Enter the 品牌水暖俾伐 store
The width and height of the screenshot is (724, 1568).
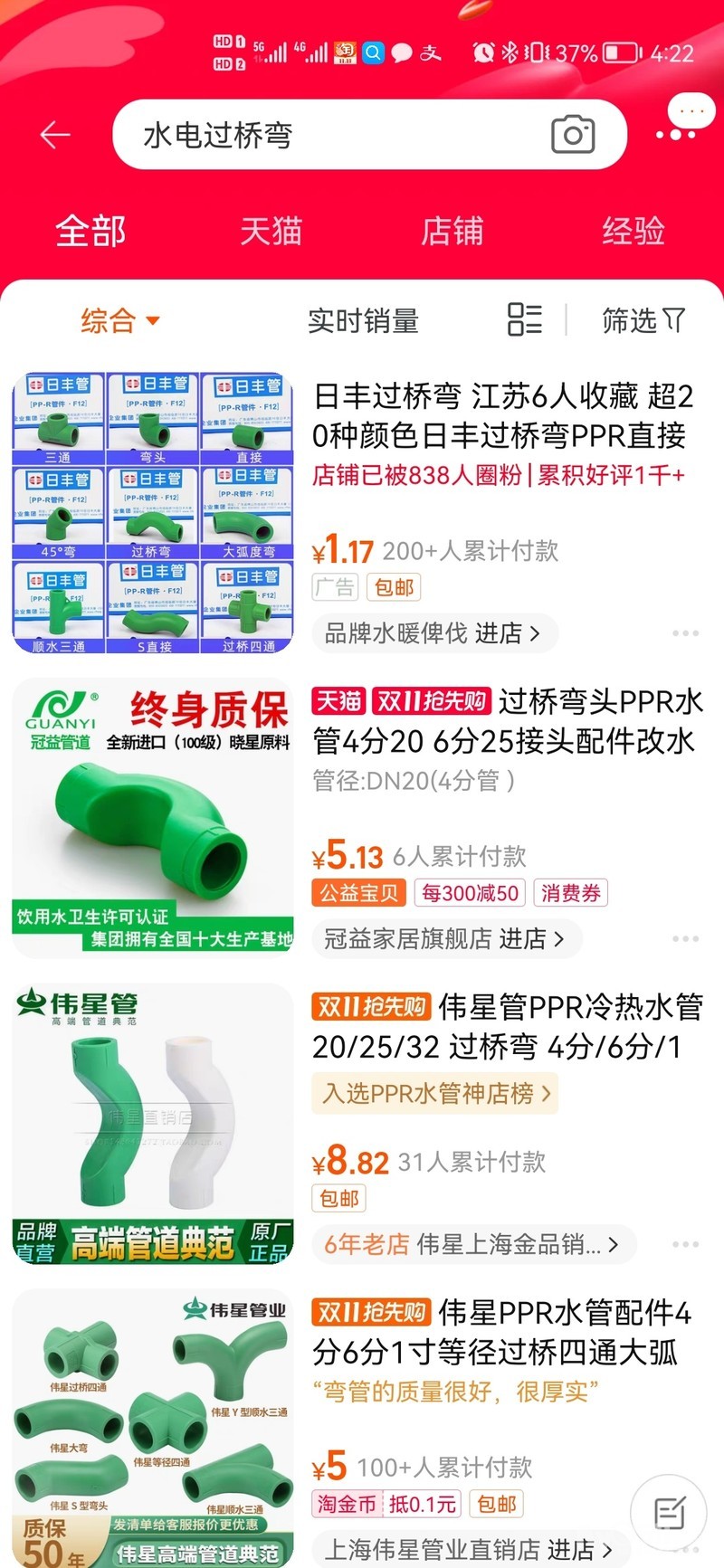pos(433,633)
